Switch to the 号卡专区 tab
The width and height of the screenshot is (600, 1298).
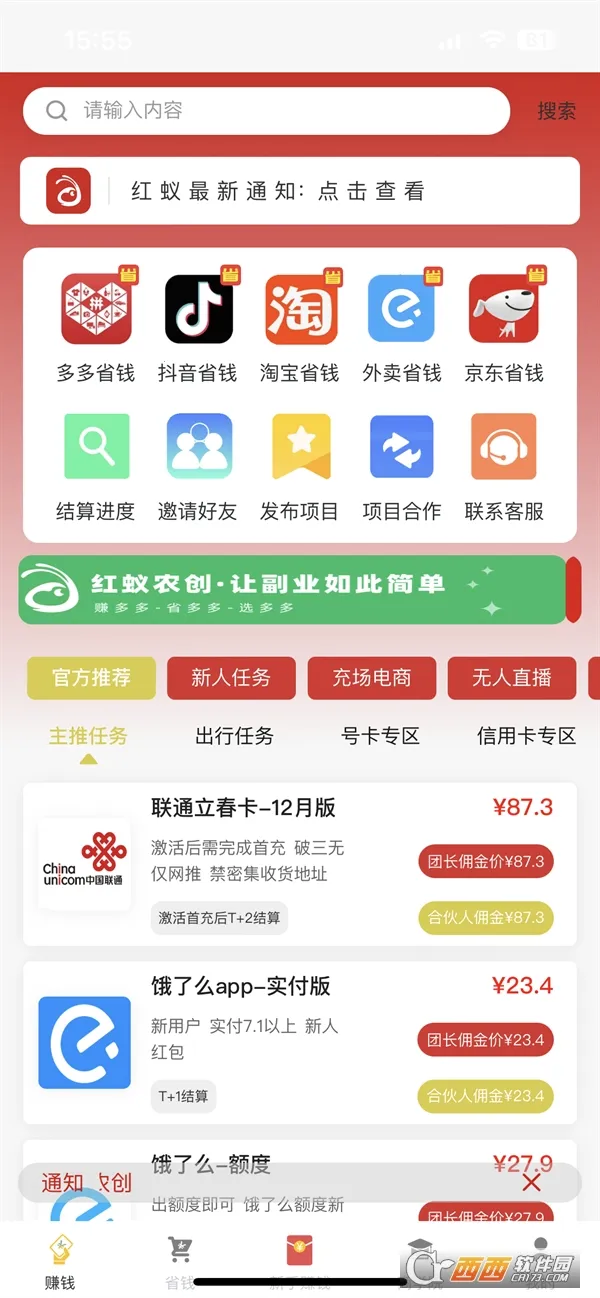(380, 737)
